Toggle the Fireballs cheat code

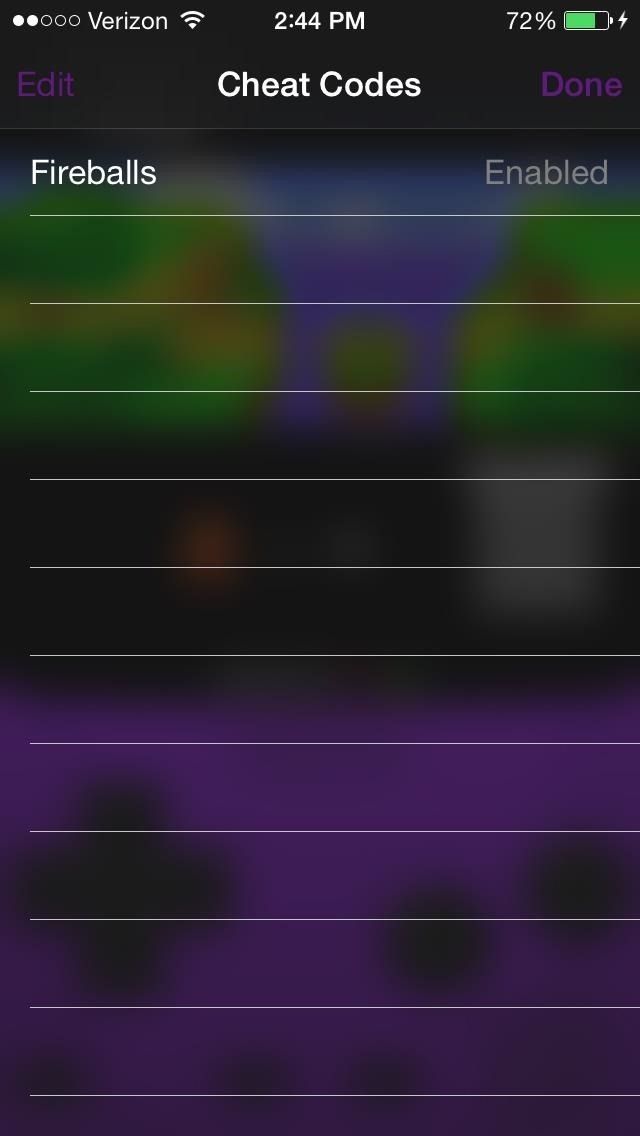click(320, 173)
